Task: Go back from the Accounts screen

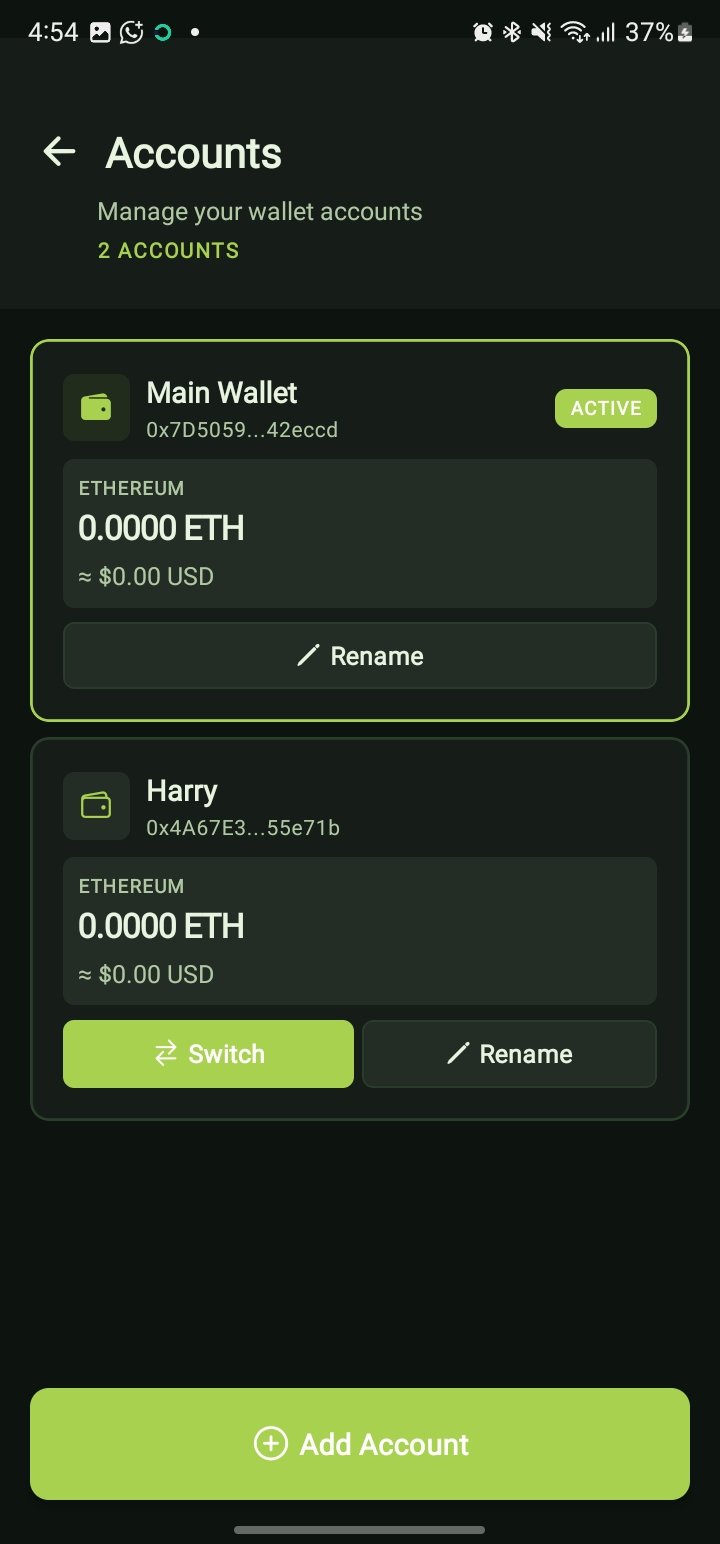Action: click(x=60, y=152)
